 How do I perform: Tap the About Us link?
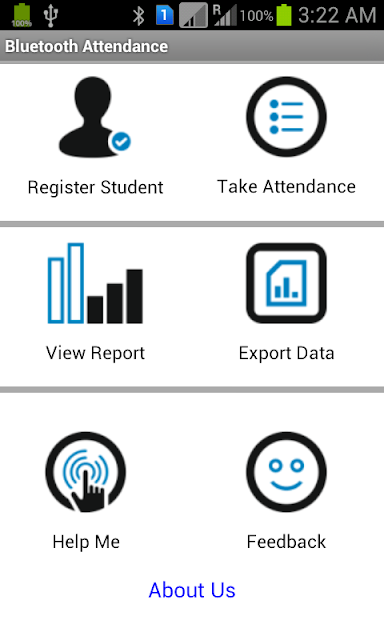(x=192, y=590)
